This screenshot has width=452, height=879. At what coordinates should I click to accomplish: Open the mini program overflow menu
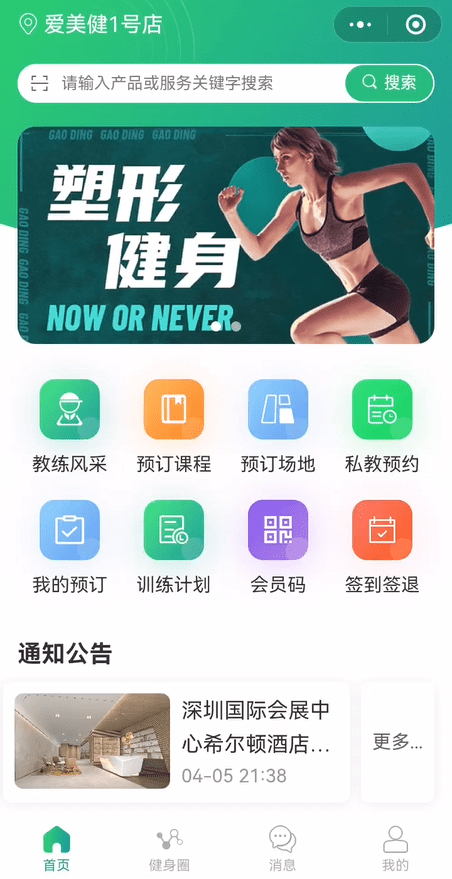[361, 25]
